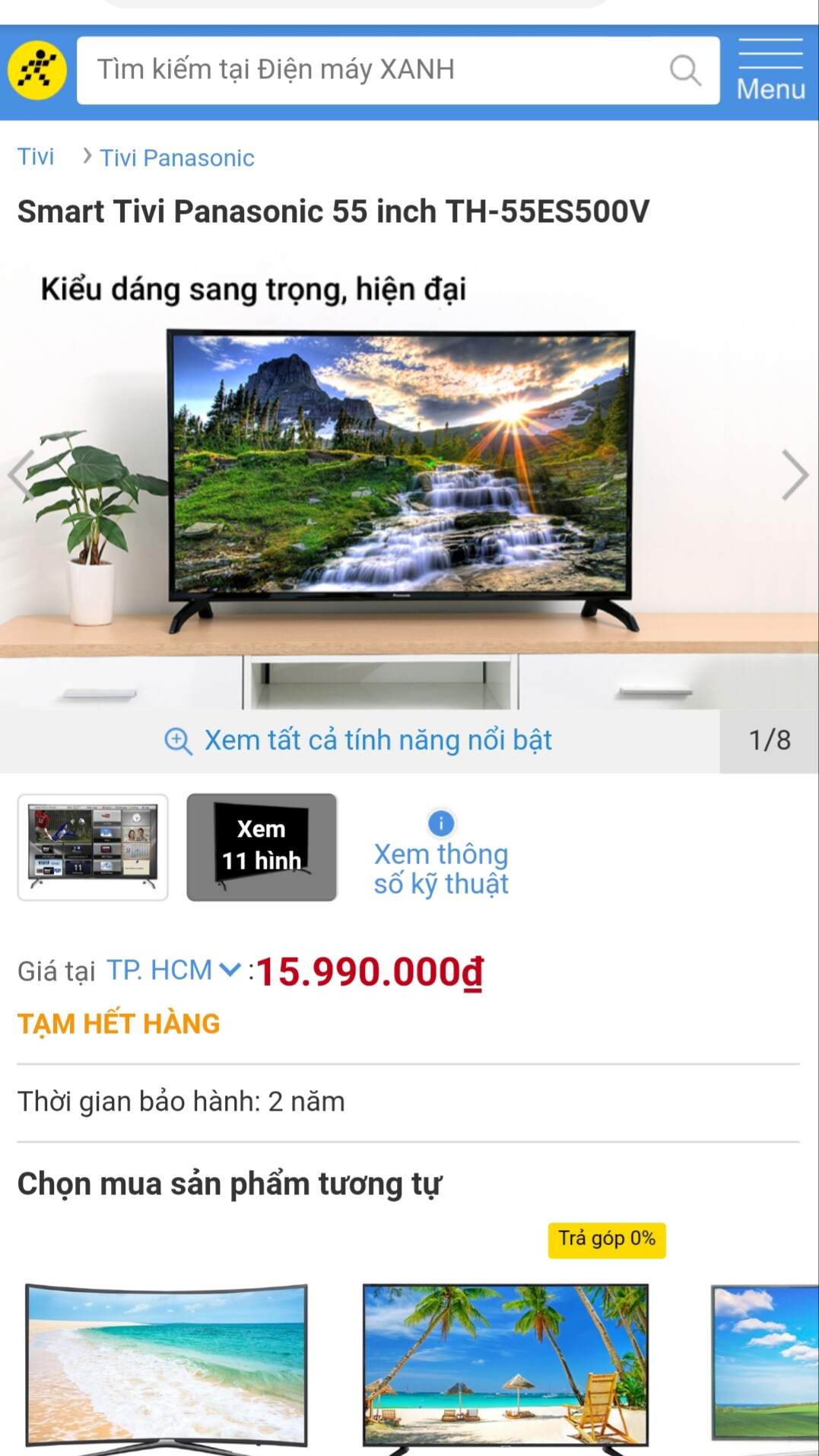Expand the TP. HCM location dropdown
Image resolution: width=819 pixels, height=1456 pixels.
pos(173,970)
